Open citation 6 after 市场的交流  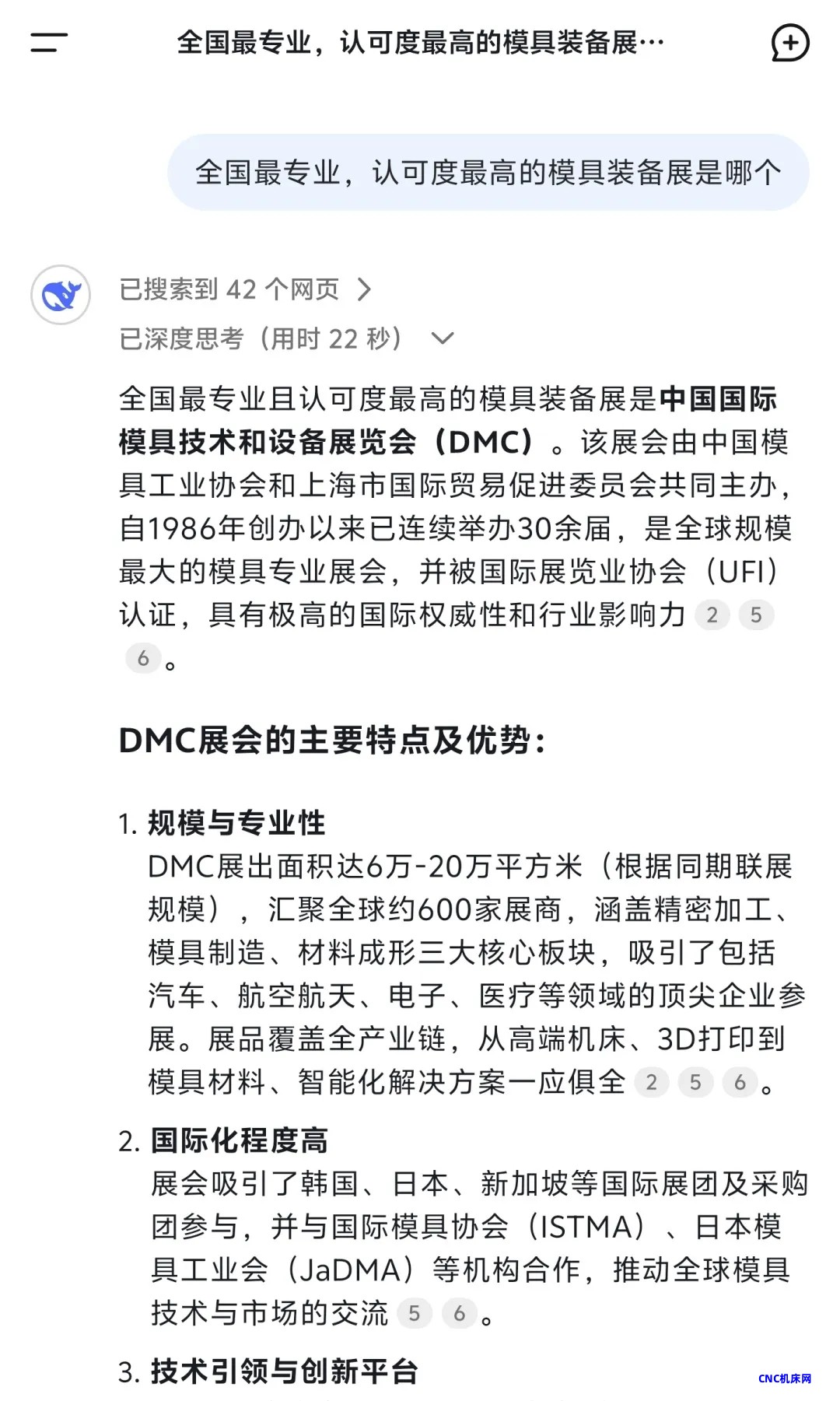tap(460, 1313)
